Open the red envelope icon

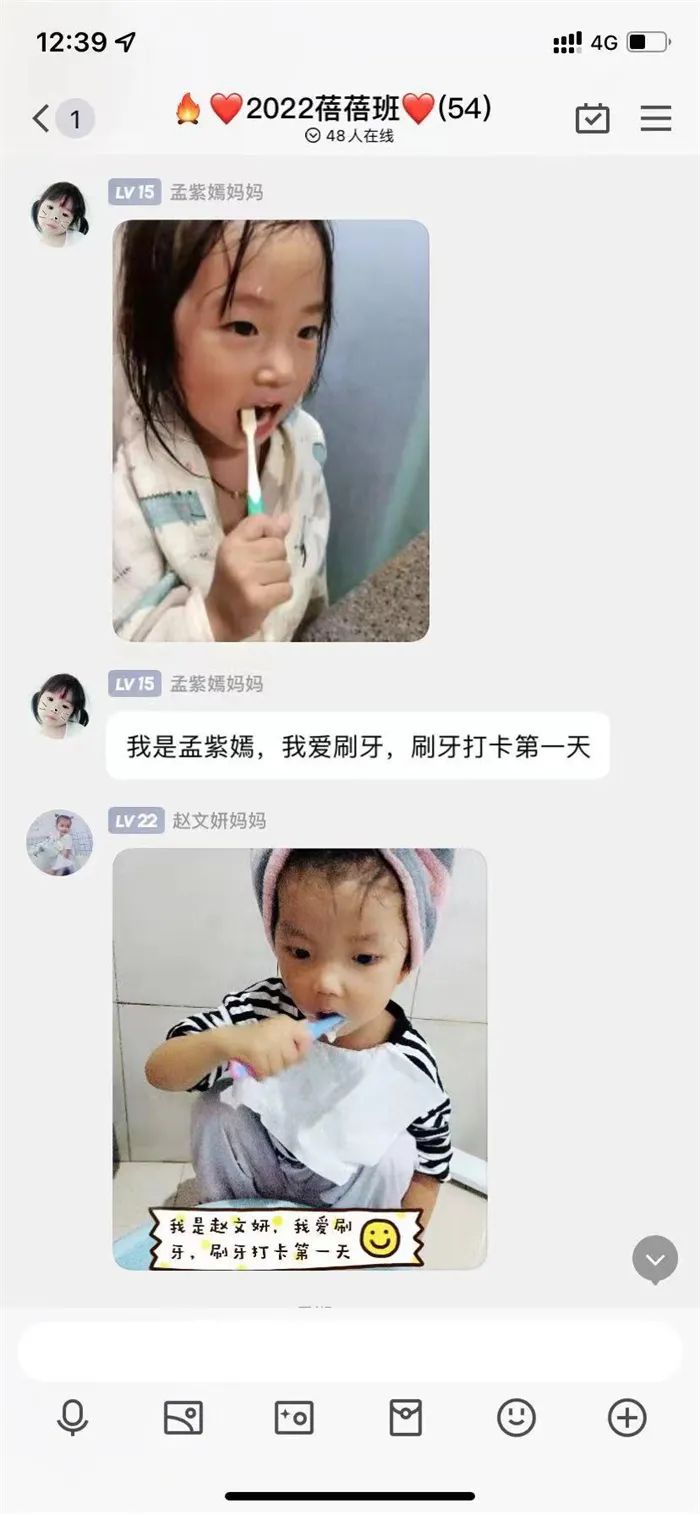405,1417
